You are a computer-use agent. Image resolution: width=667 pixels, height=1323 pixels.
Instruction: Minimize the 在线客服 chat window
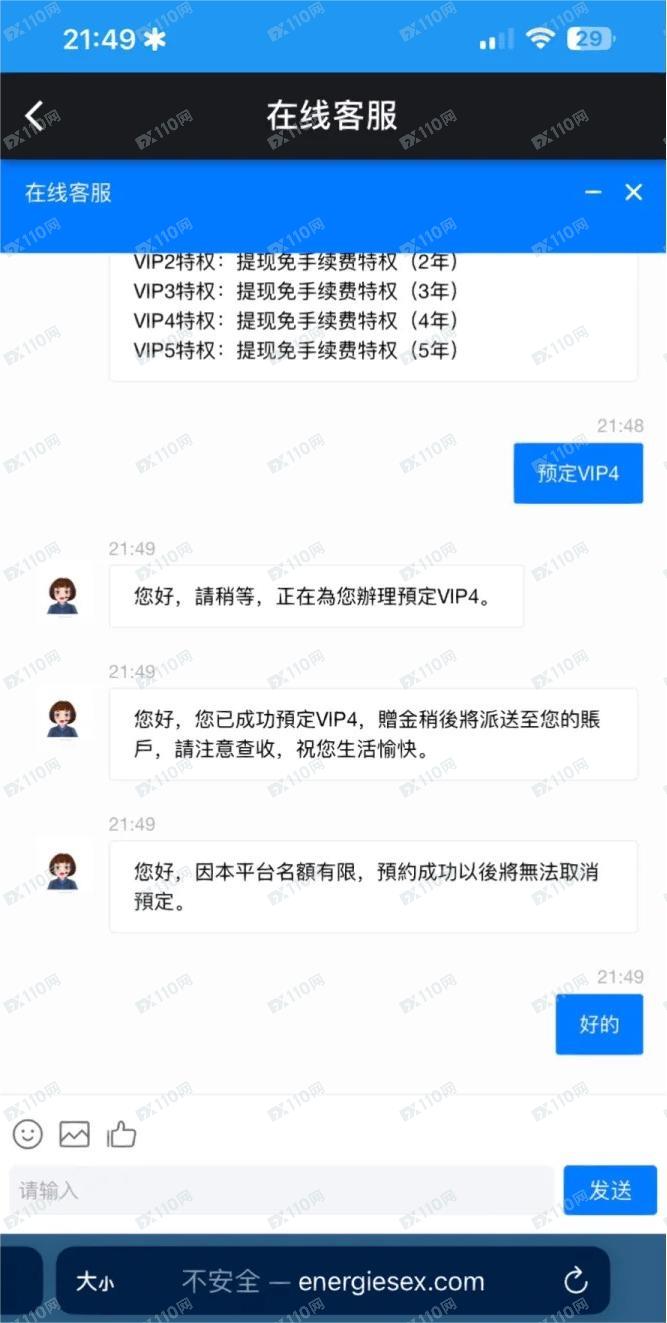[x=593, y=192]
